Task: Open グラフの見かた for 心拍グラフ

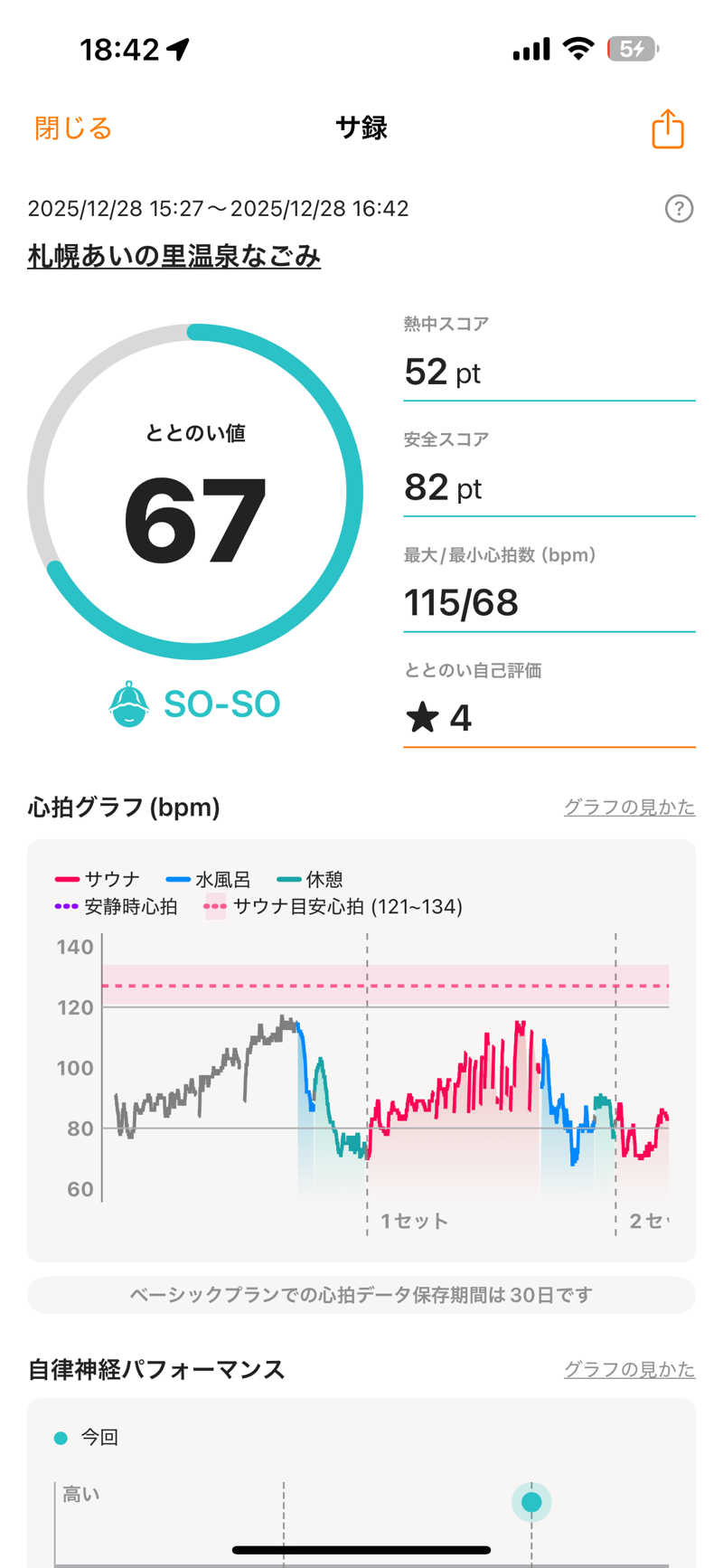Action: click(x=629, y=807)
